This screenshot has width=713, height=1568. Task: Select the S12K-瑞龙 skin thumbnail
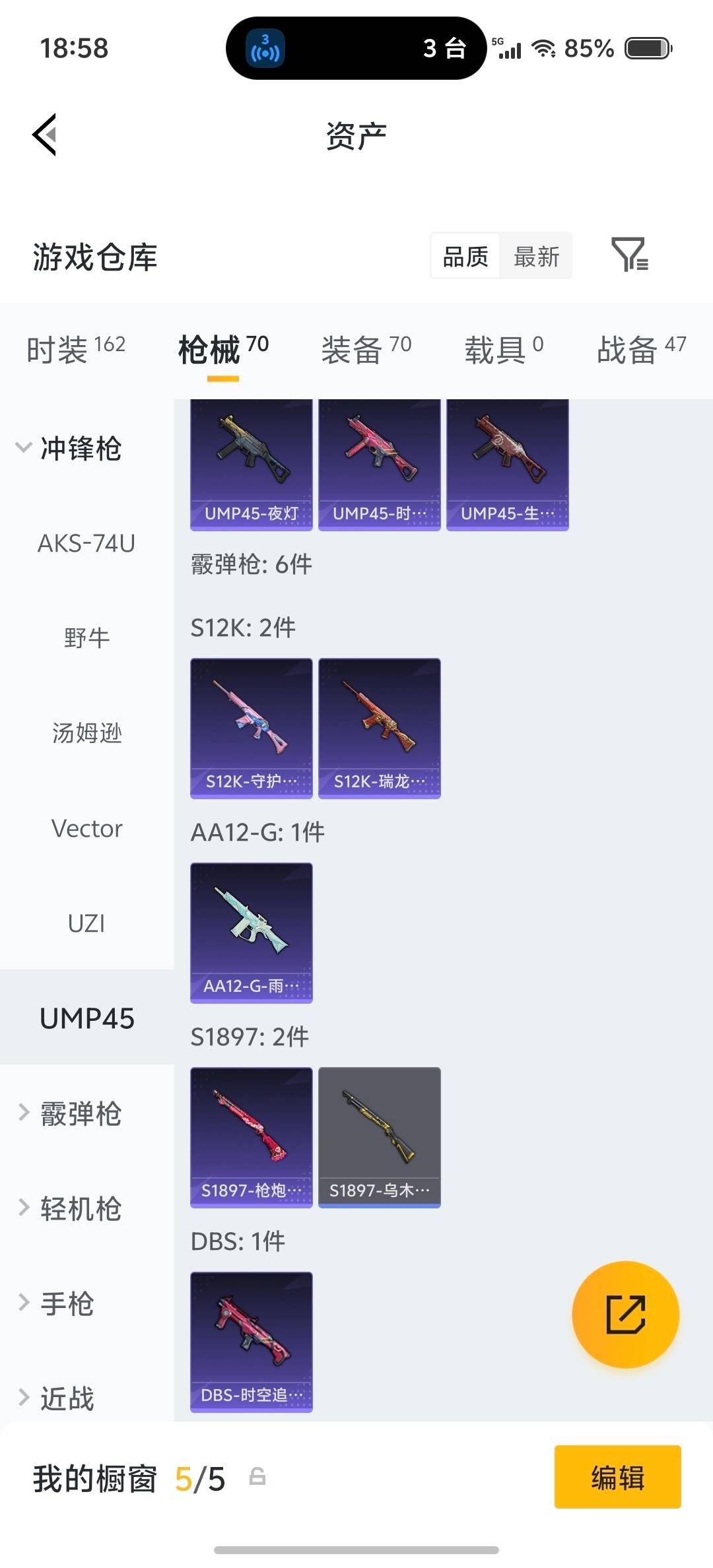[378, 726]
